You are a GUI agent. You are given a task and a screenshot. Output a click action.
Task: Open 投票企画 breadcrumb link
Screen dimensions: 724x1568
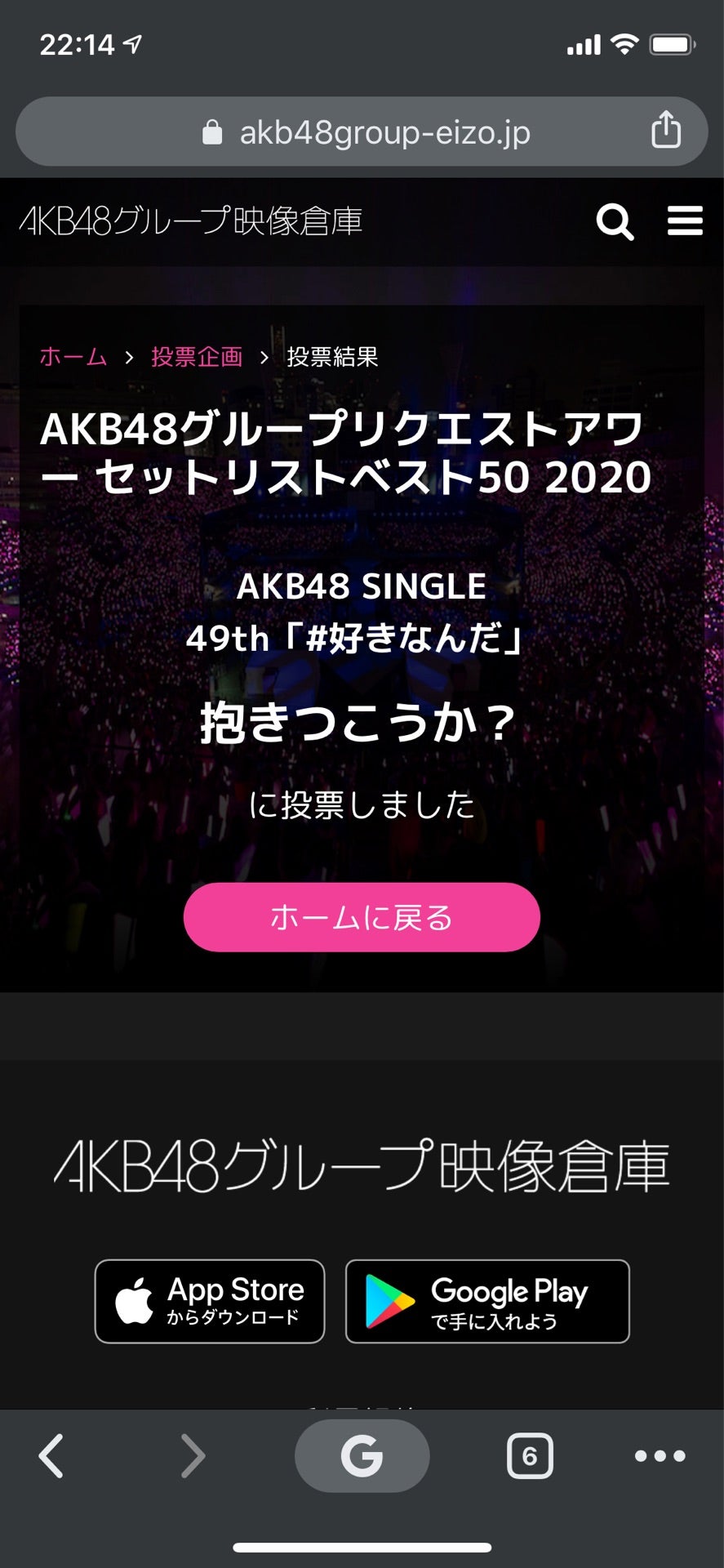click(197, 357)
